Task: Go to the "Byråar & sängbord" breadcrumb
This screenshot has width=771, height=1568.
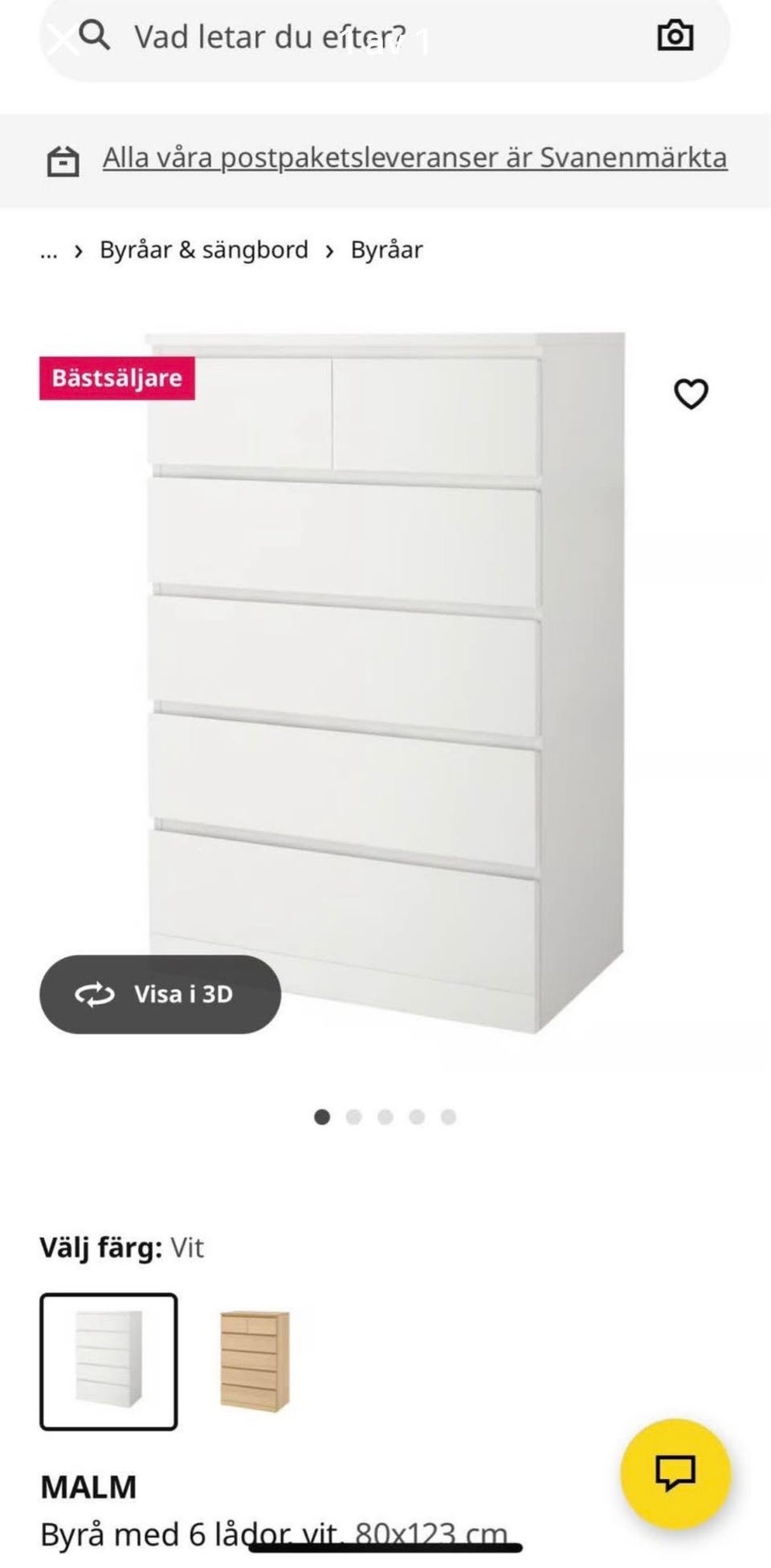Action: (203, 250)
